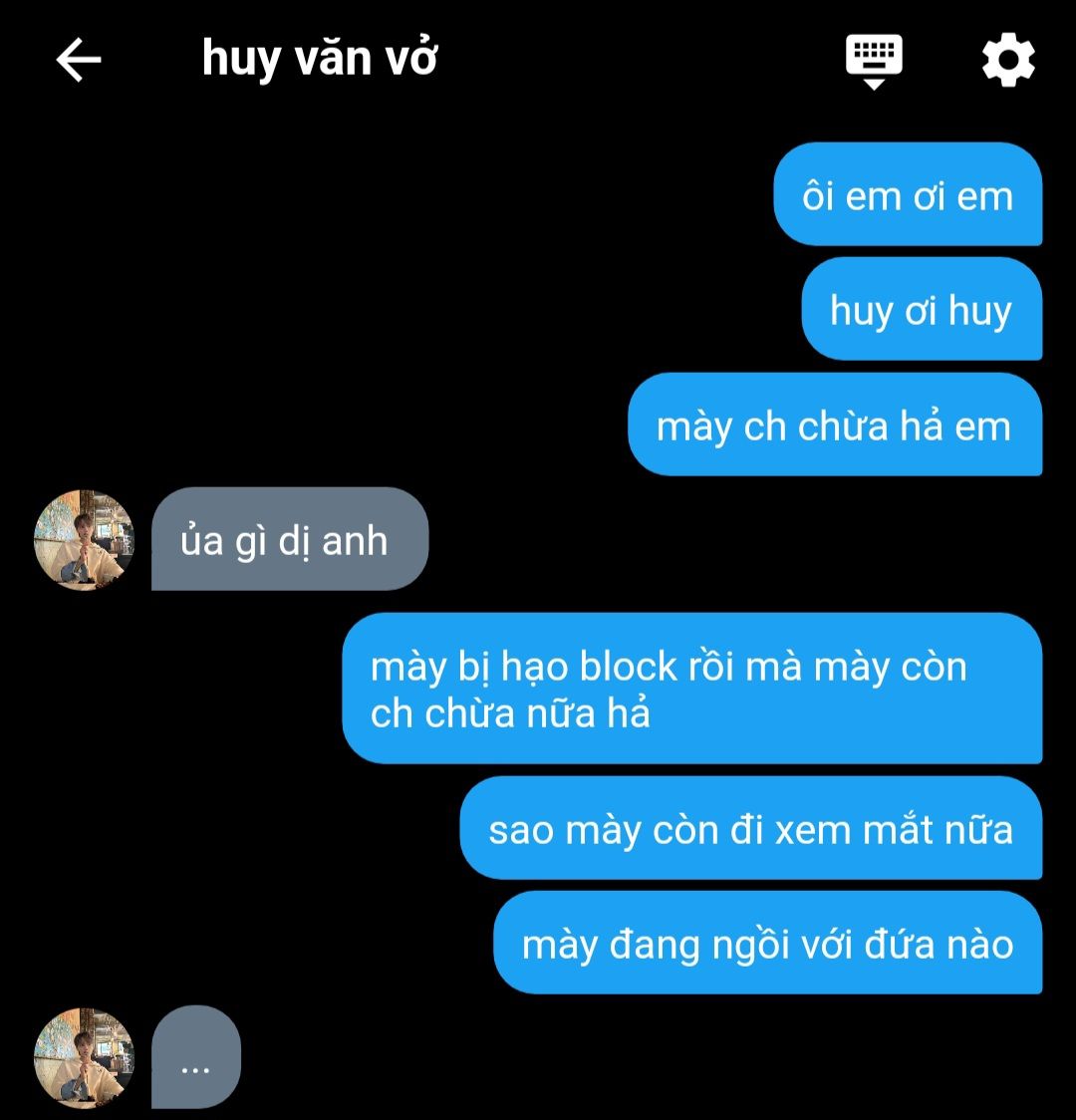
Task: Open the settings gear
Action: [x=1008, y=60]
